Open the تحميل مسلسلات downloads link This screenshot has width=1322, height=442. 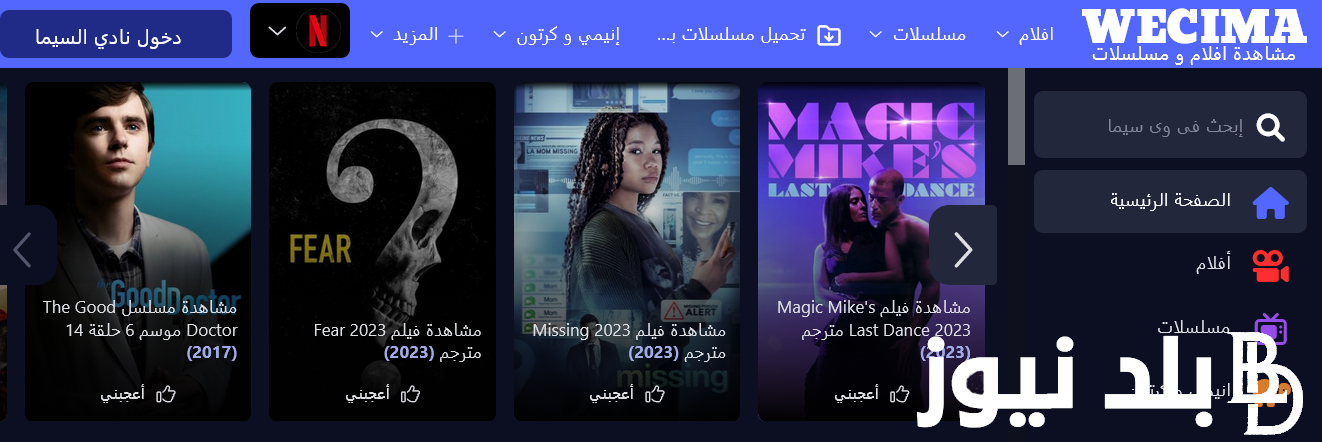[749, 35]
